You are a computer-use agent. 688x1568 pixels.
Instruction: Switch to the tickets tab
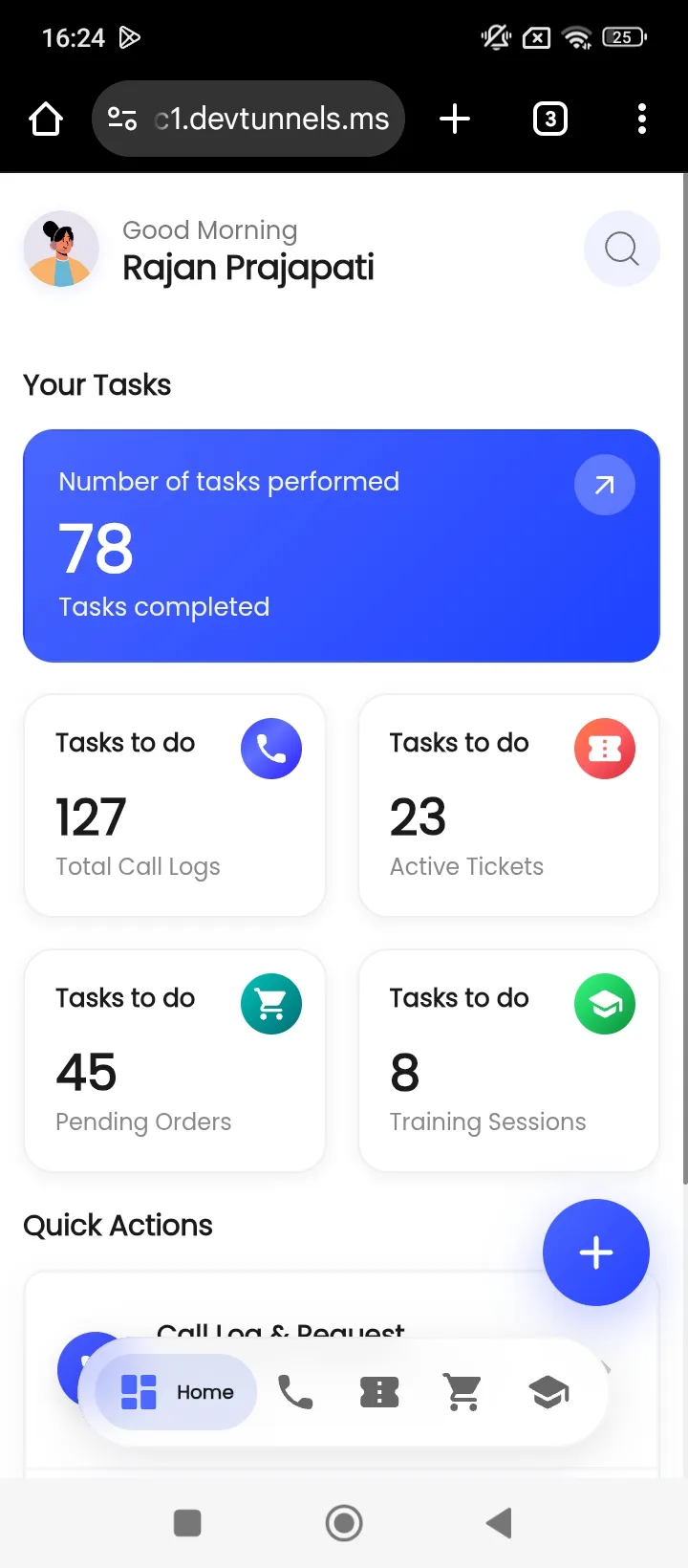coord(379,1392)
